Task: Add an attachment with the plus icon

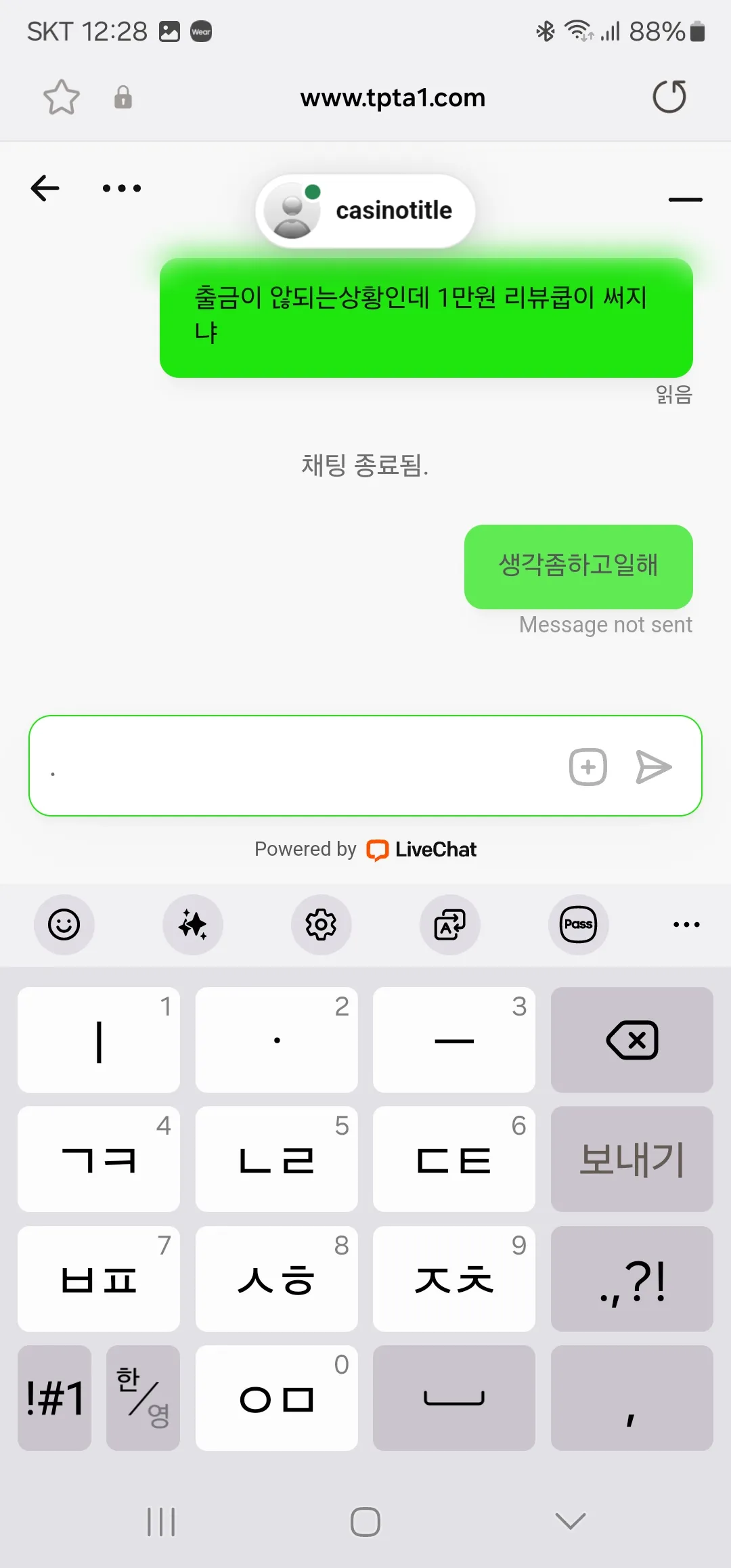Action: tap(588, 767)
